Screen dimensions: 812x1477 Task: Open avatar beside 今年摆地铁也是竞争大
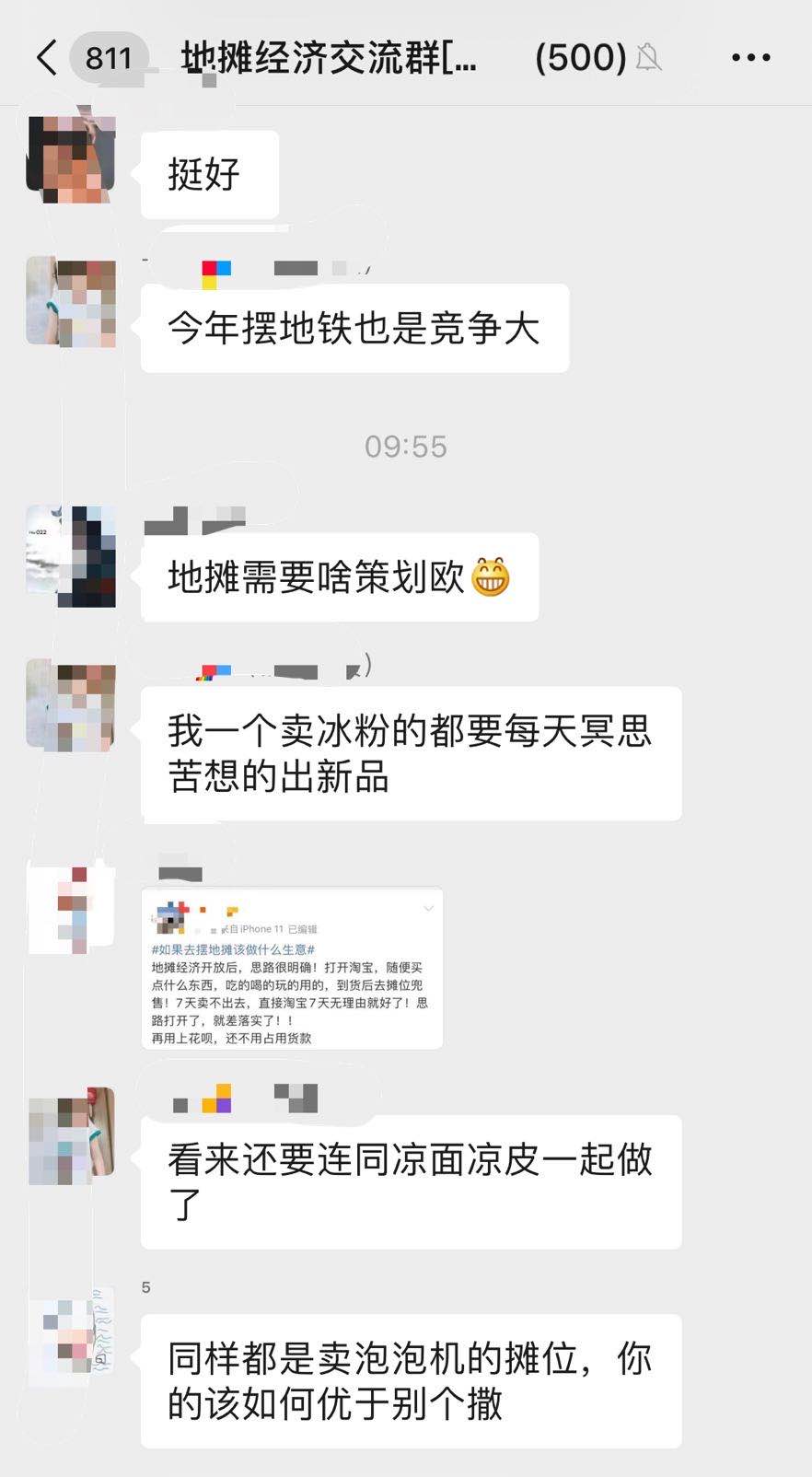[x=71, y=301]
